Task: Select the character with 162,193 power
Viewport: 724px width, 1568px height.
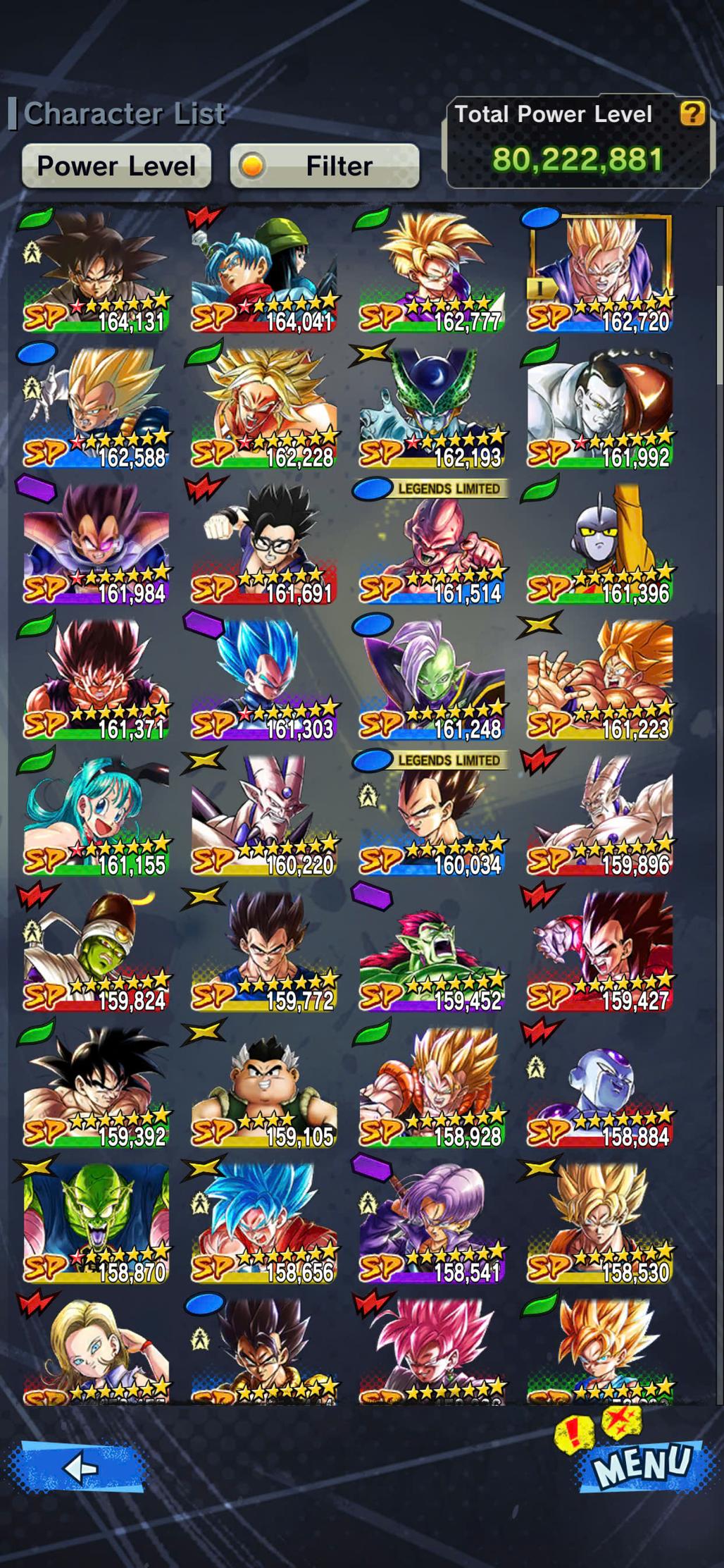Action: [x=432, y=408]
